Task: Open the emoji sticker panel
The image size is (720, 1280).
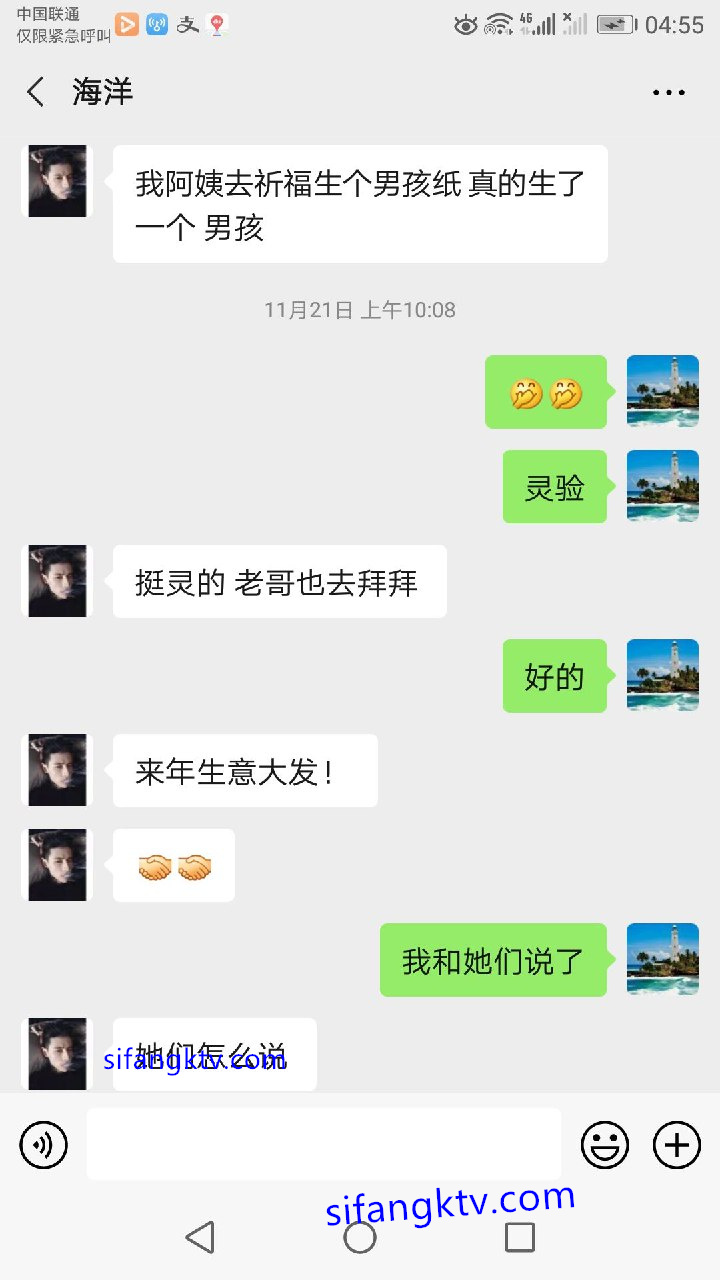Action: point(605,1145)
